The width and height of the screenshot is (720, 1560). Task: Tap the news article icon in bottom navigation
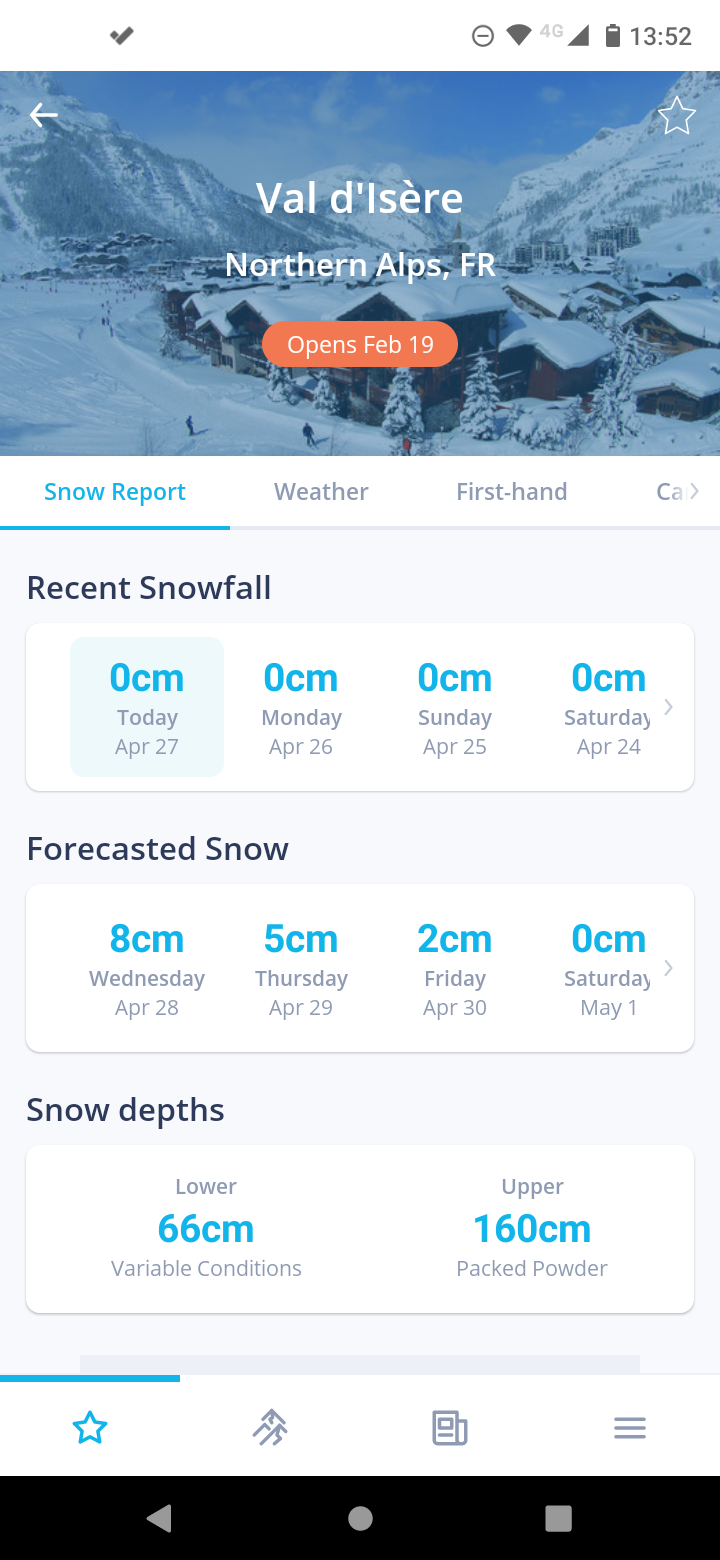point(449,1427)
